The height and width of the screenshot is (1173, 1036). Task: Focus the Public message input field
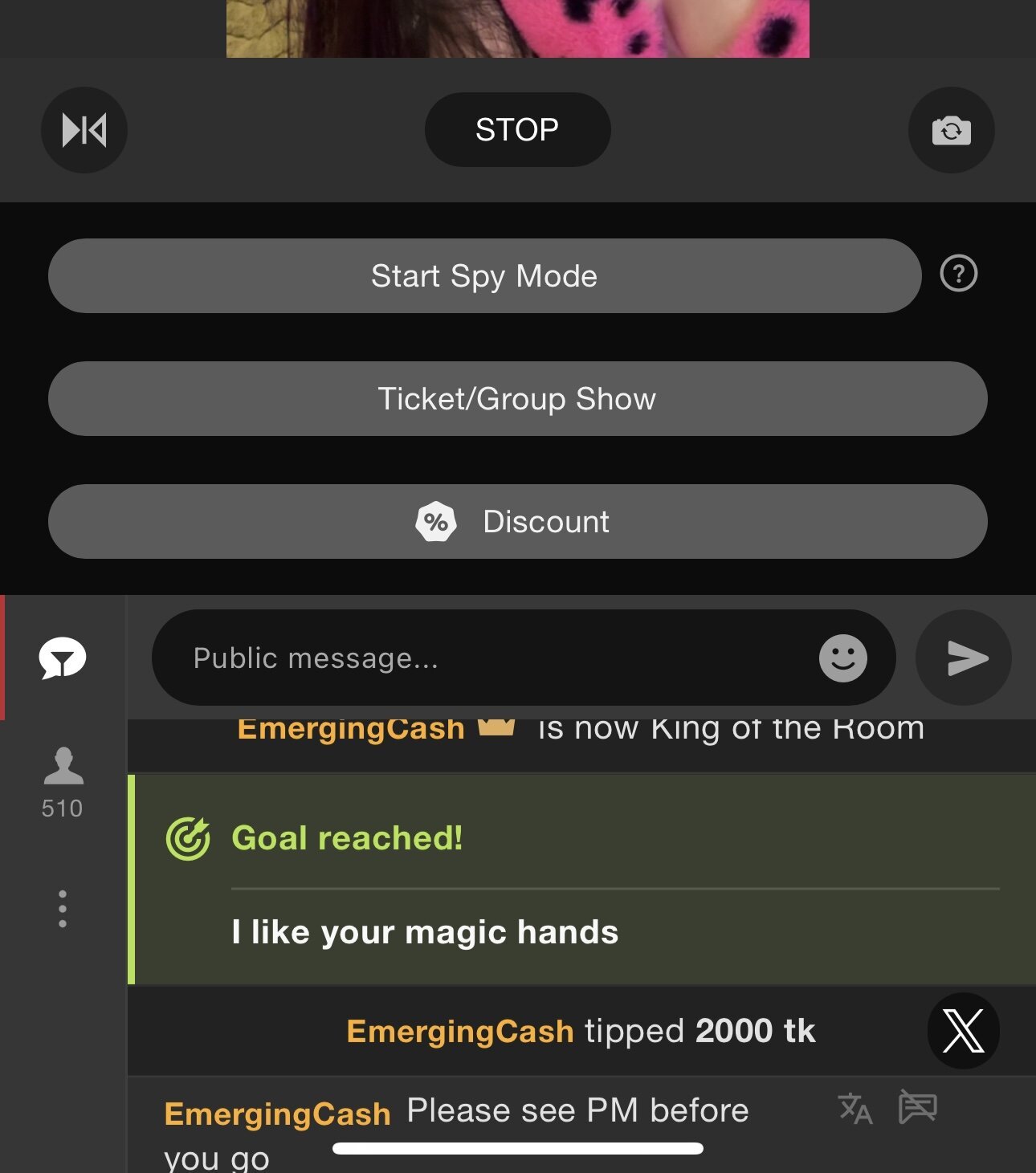click(482, 658)
